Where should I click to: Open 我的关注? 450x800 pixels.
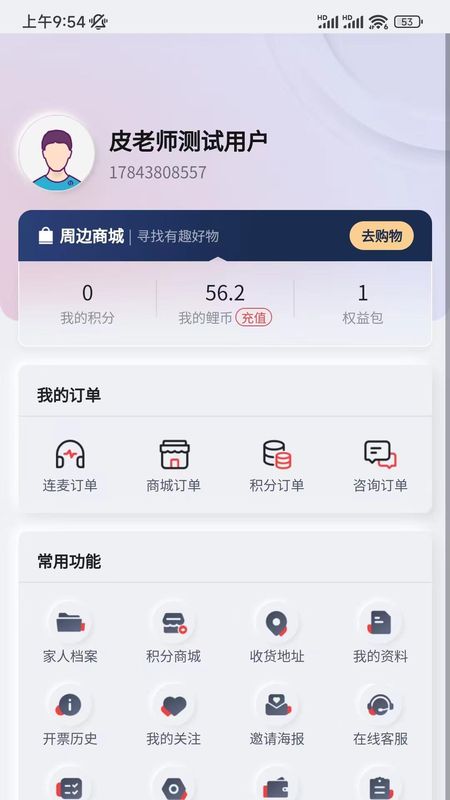pyautogui.click(x=173, y=716)
